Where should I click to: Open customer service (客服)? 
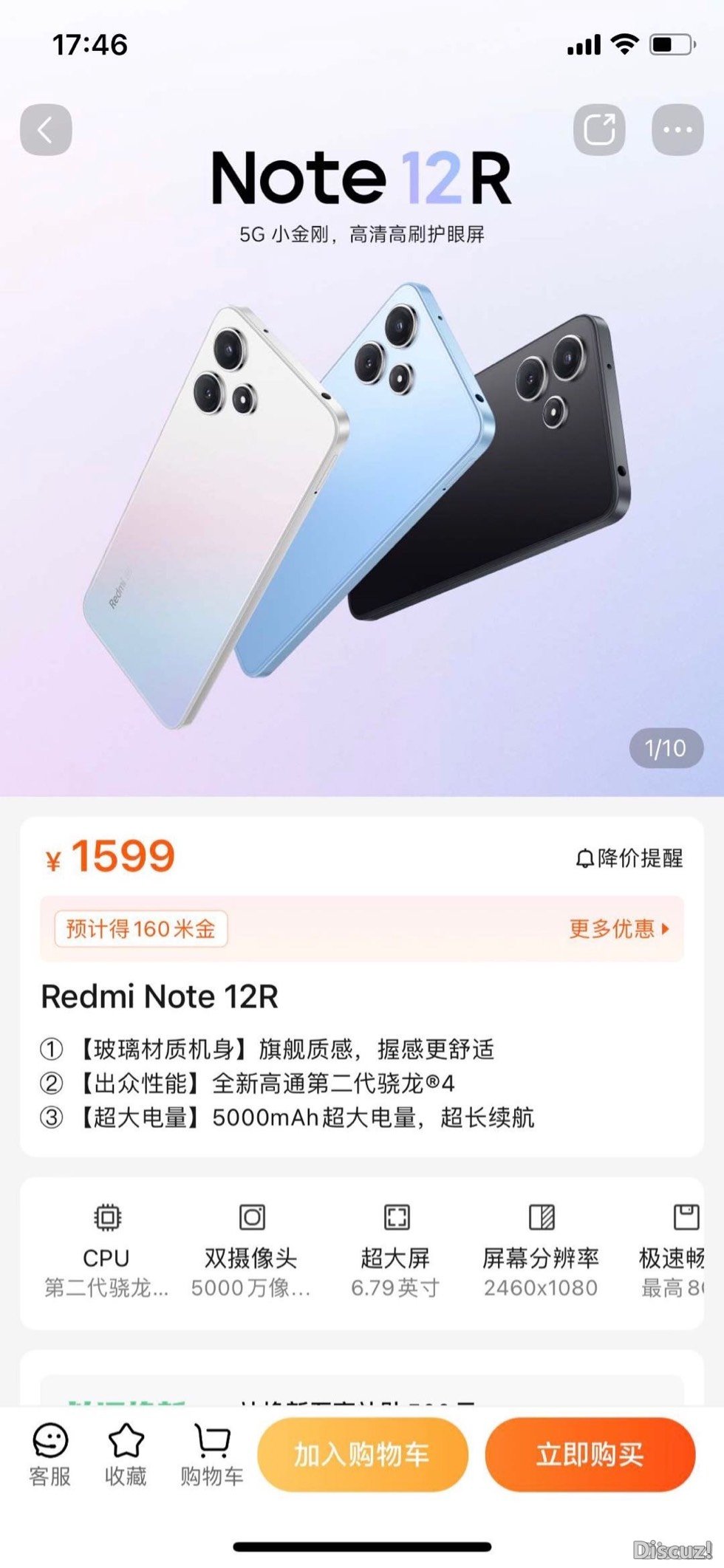tap(50, 1455)
